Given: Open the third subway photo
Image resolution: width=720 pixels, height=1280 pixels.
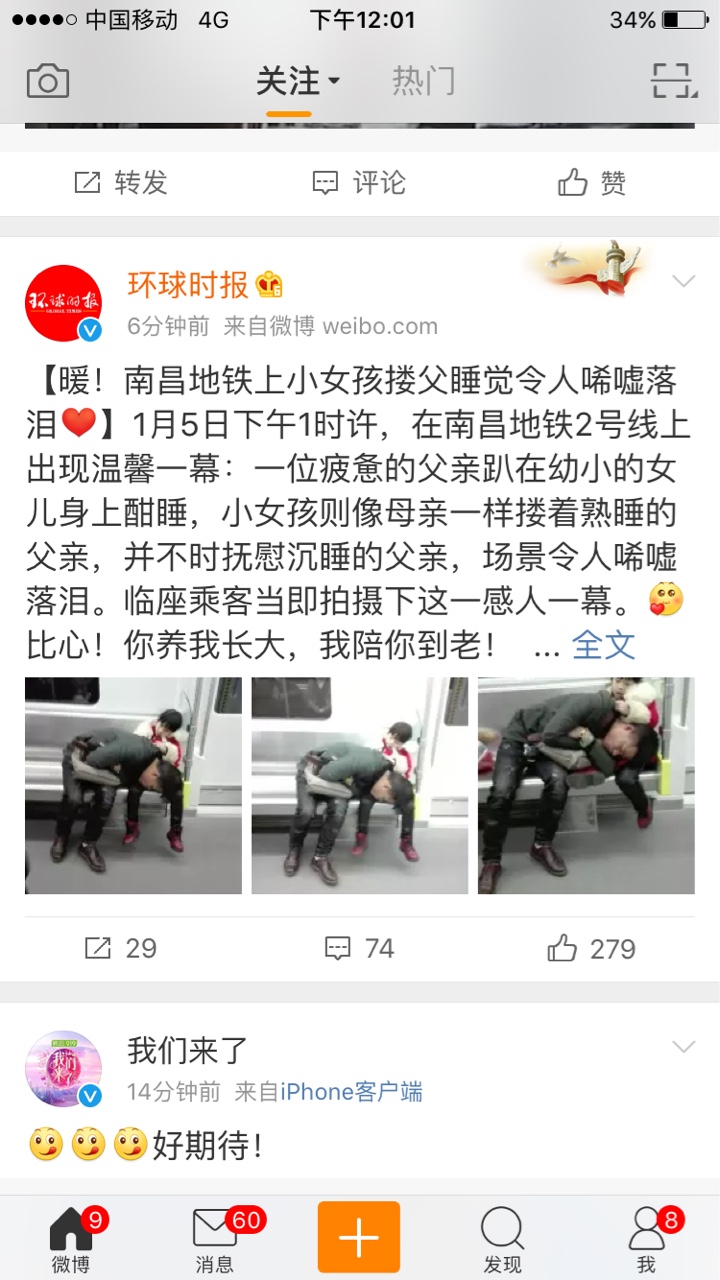Looking at the screenshot, I should (x=586, y=786).
